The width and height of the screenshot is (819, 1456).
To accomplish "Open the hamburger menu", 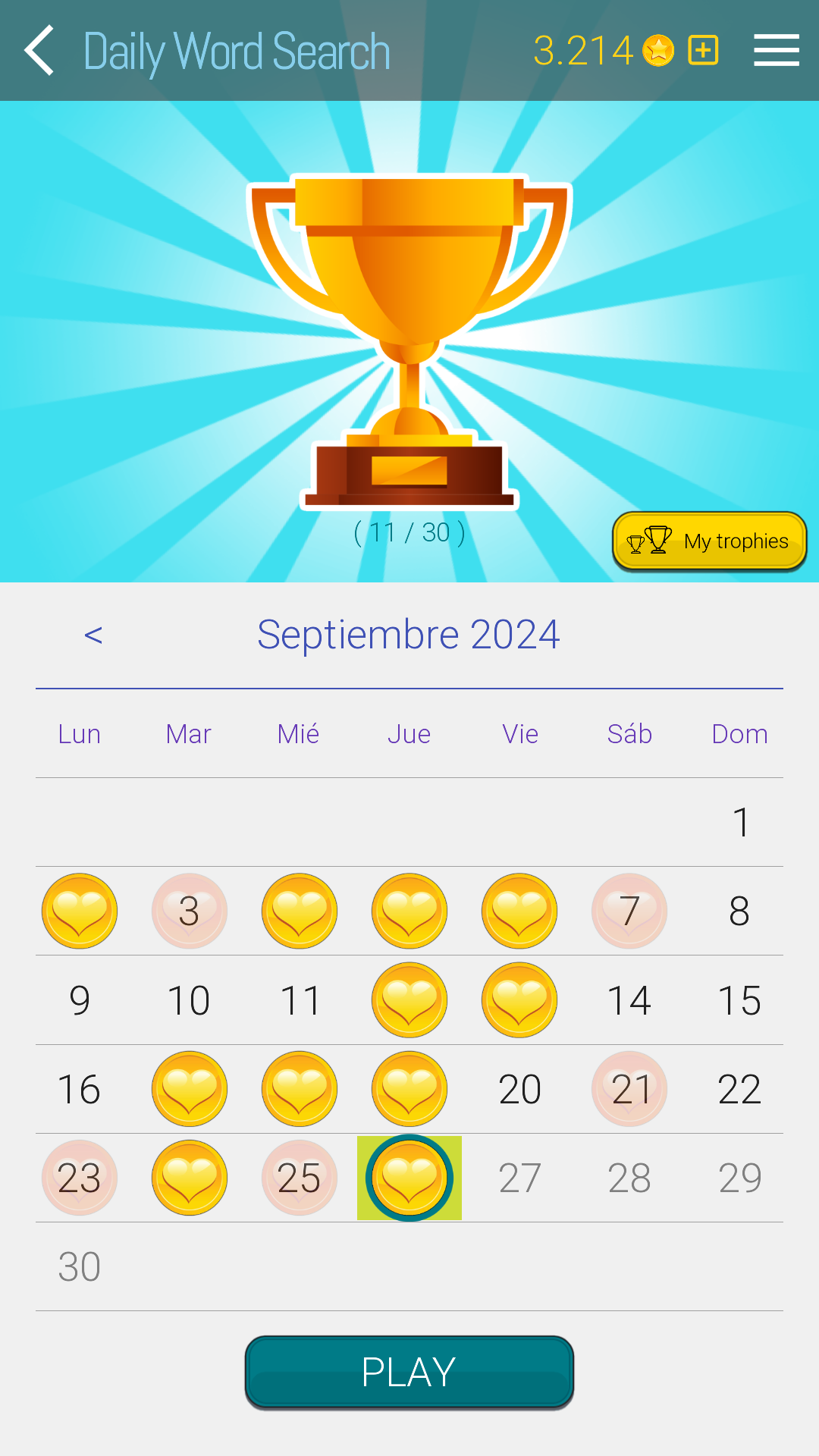I will 777,50.
